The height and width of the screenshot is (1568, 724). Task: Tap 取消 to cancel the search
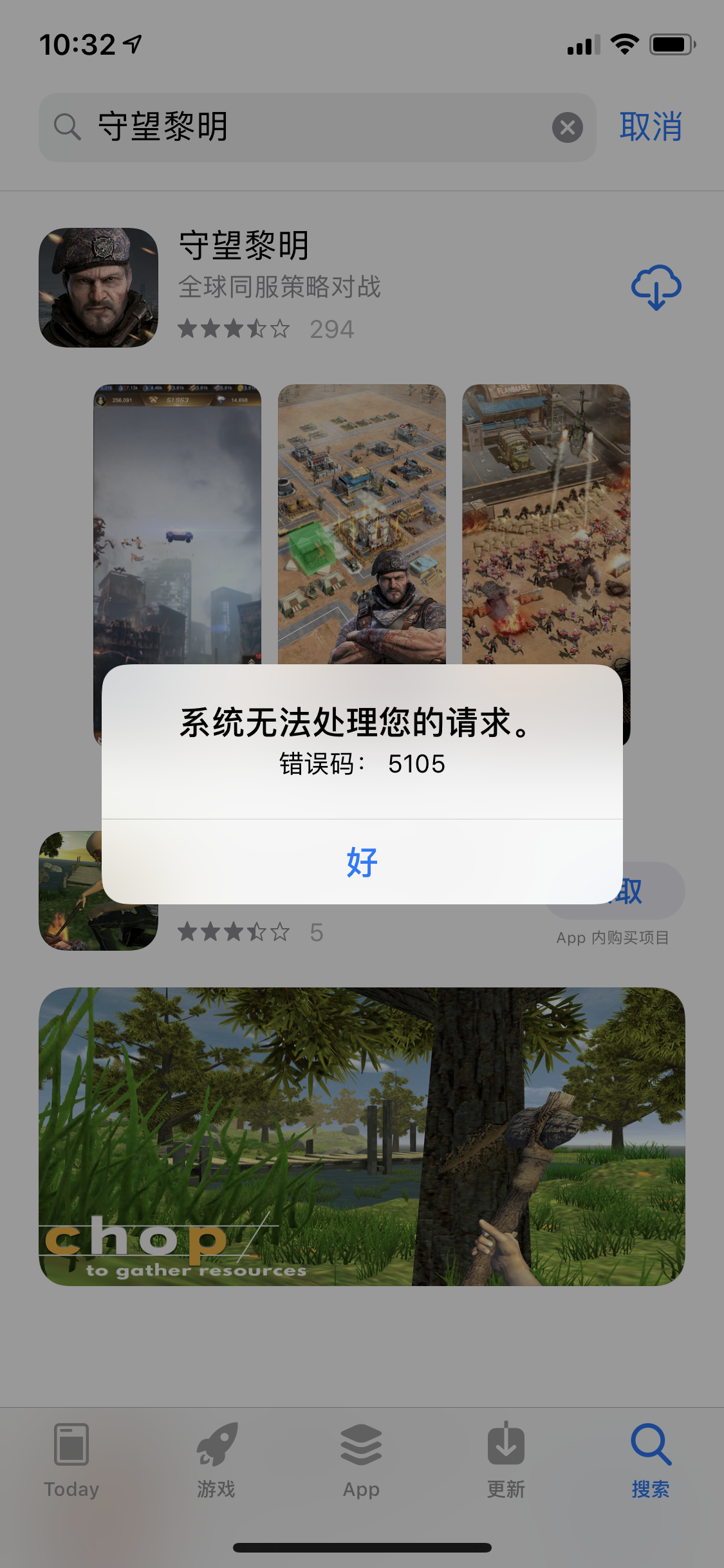(x=651, y=127)
